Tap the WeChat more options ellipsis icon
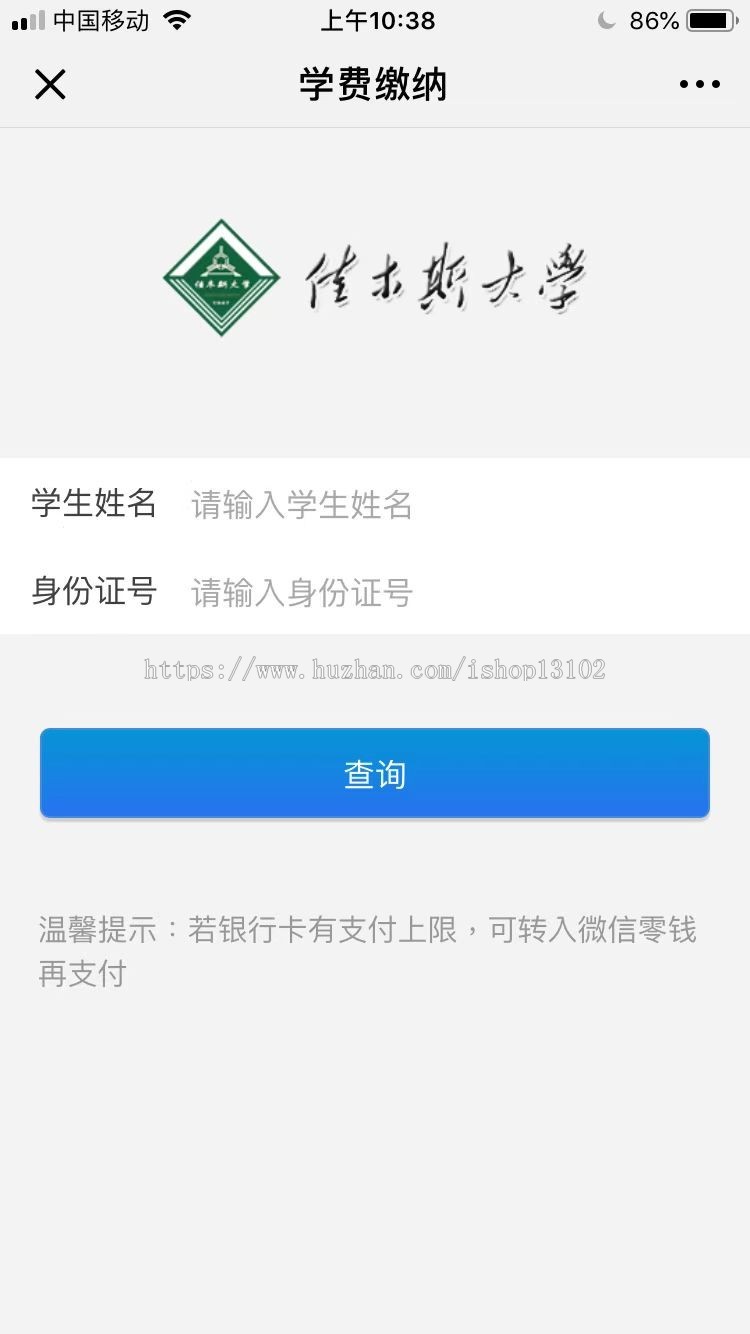Screen dimensions: 750x1334 tap(699, 84)
